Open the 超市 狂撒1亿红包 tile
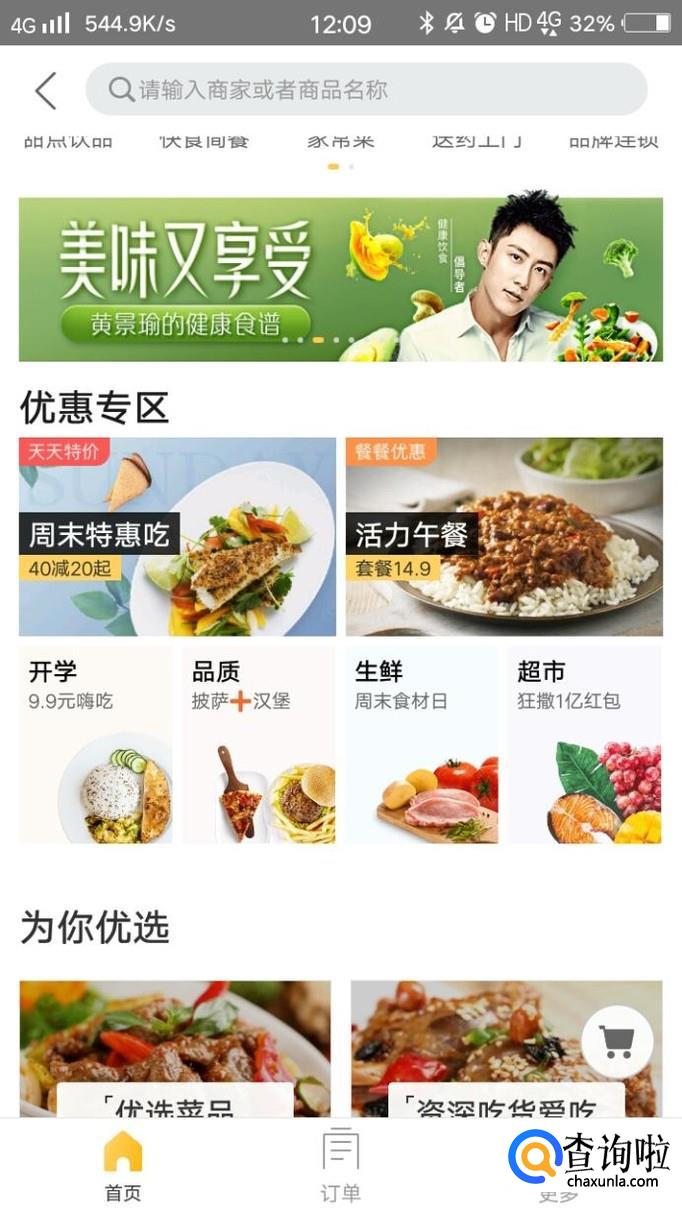 [x=584, y=744]
